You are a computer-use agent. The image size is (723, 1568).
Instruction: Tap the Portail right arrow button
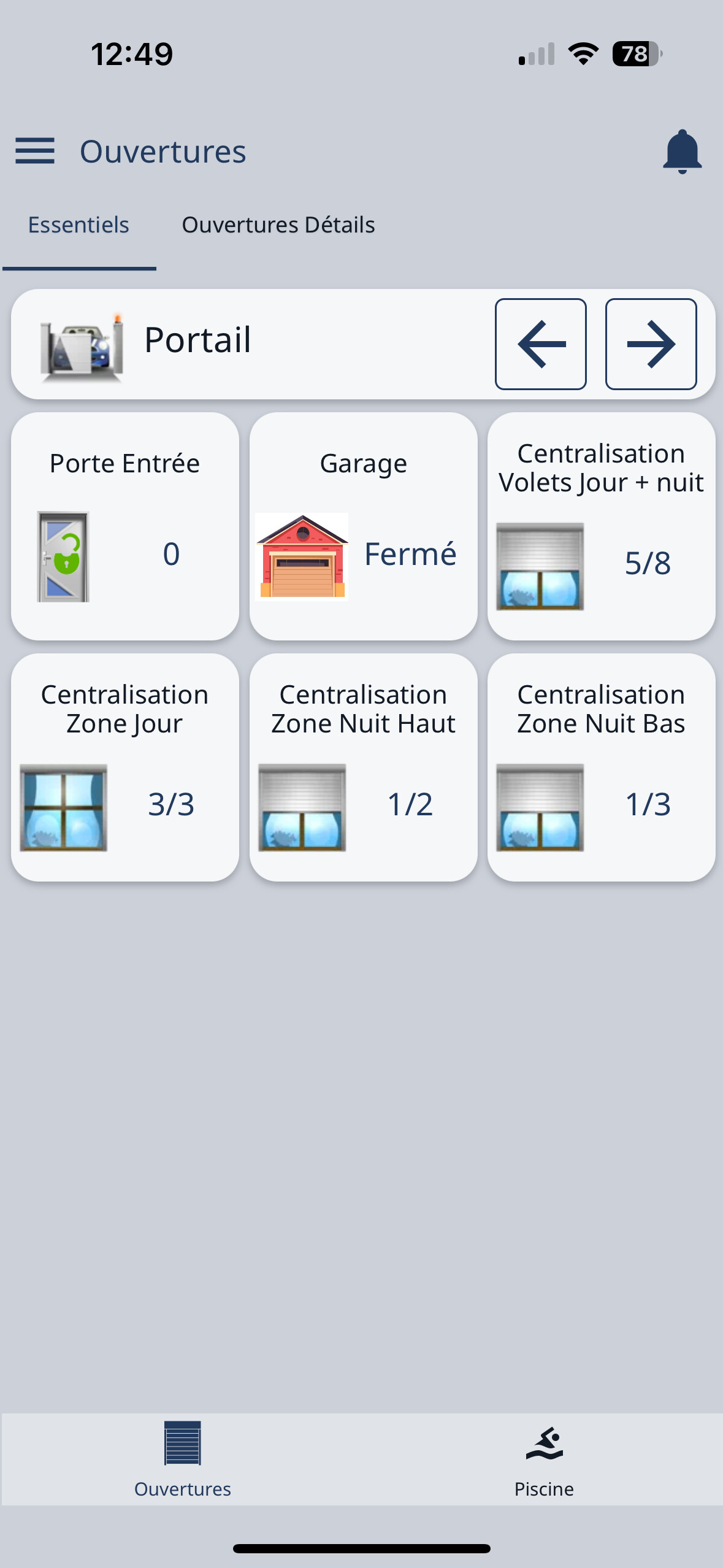[x=651, y=344]
